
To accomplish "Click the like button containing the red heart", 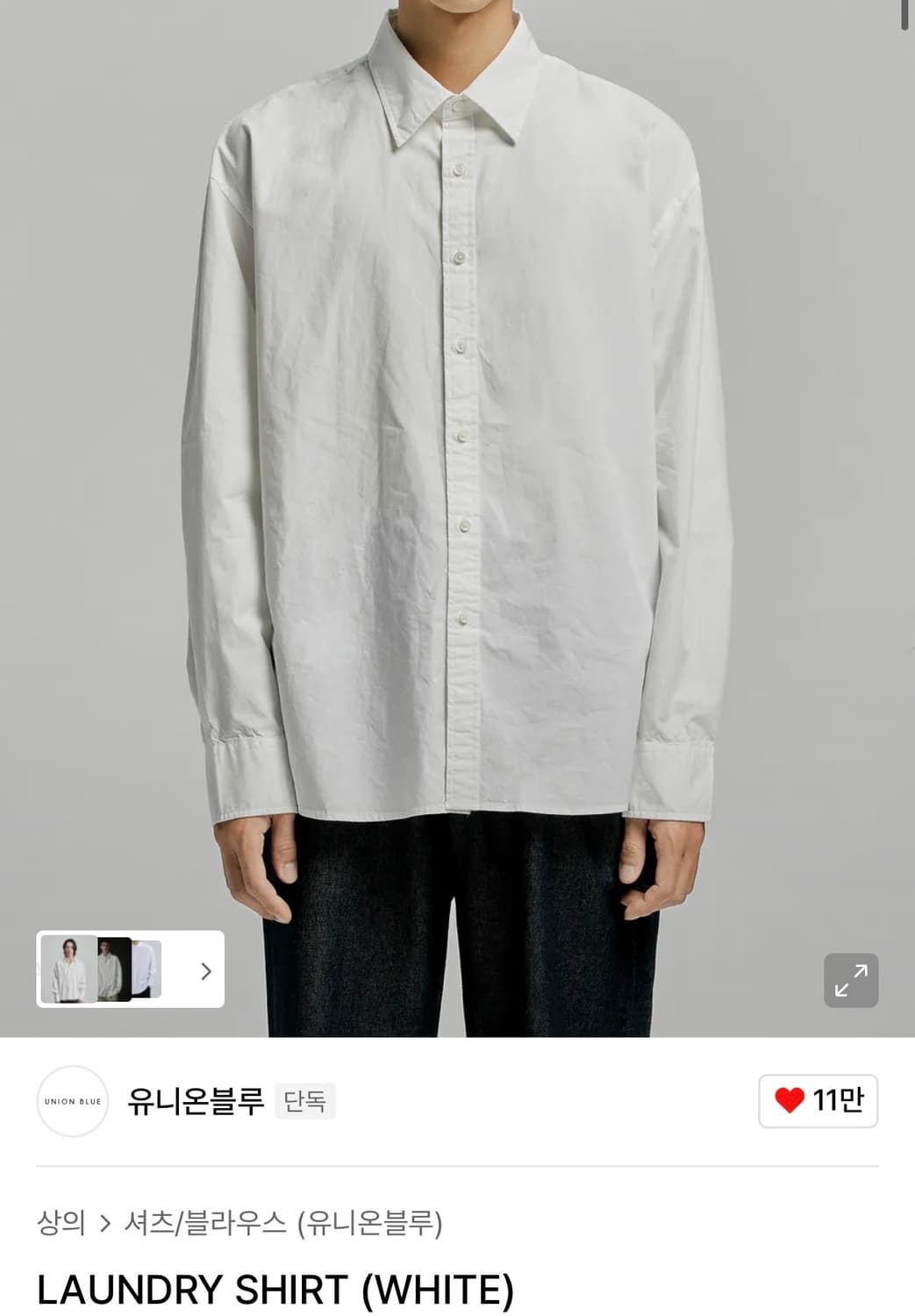I will pyautogui.click(x=817, y=1101).
